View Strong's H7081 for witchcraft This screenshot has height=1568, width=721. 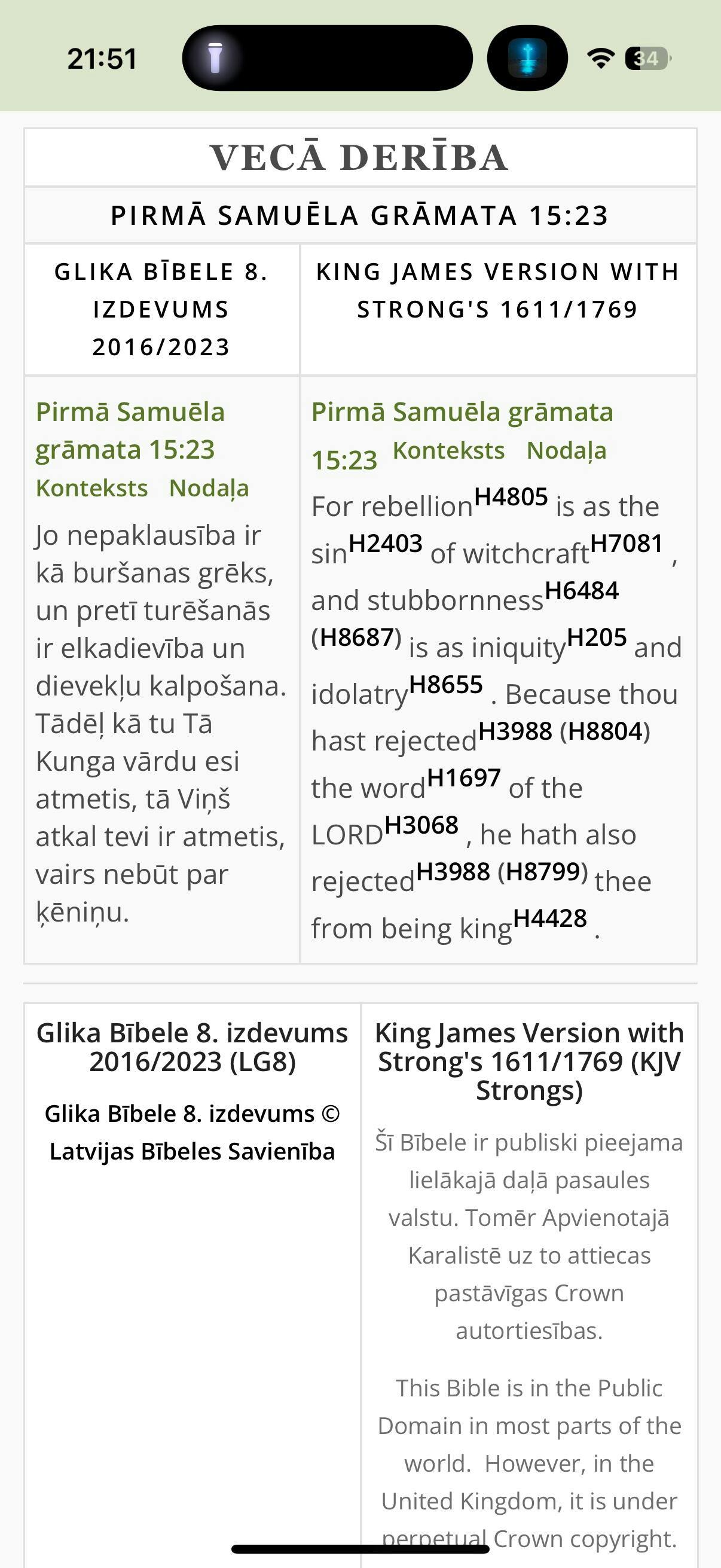pos(627,543)
